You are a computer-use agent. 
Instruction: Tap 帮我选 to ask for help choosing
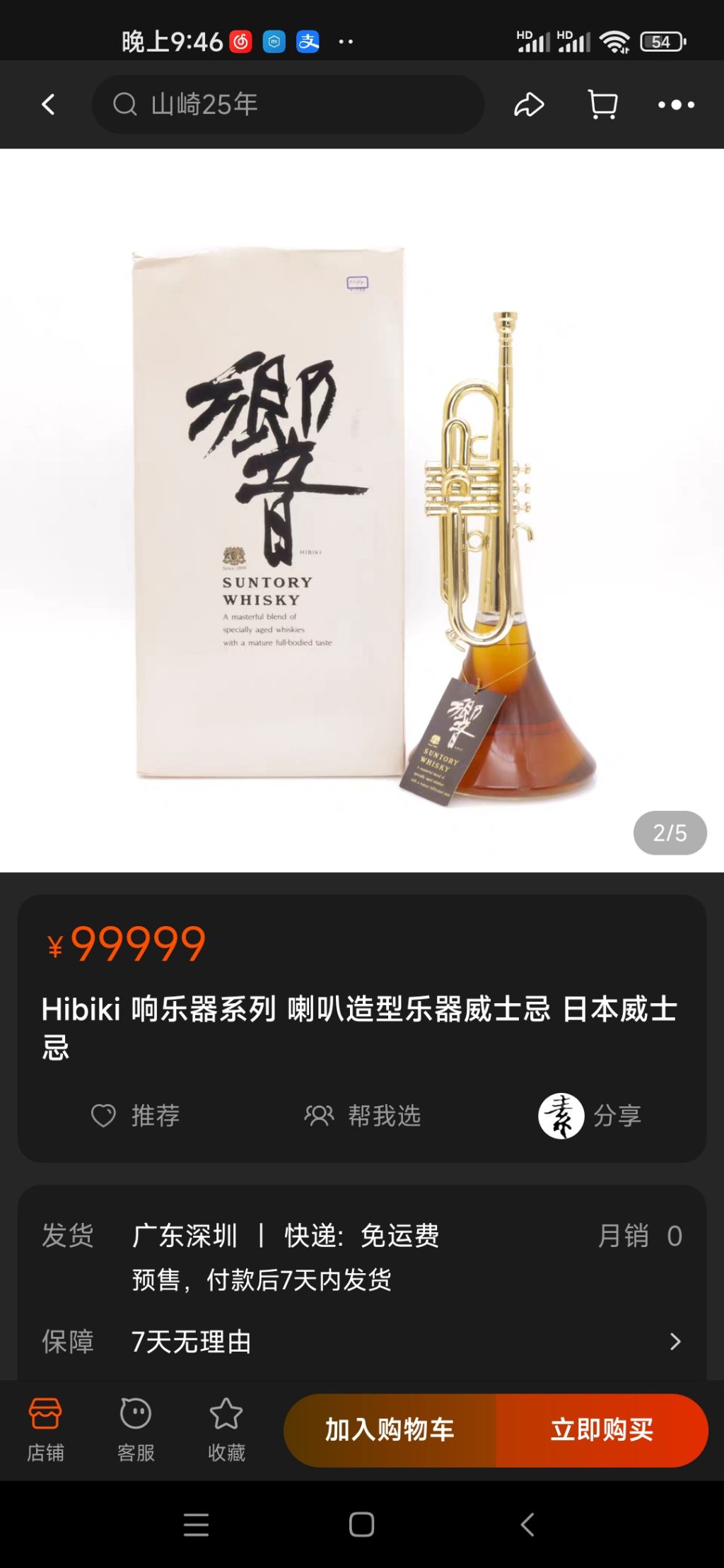(x=363, y=1116)
